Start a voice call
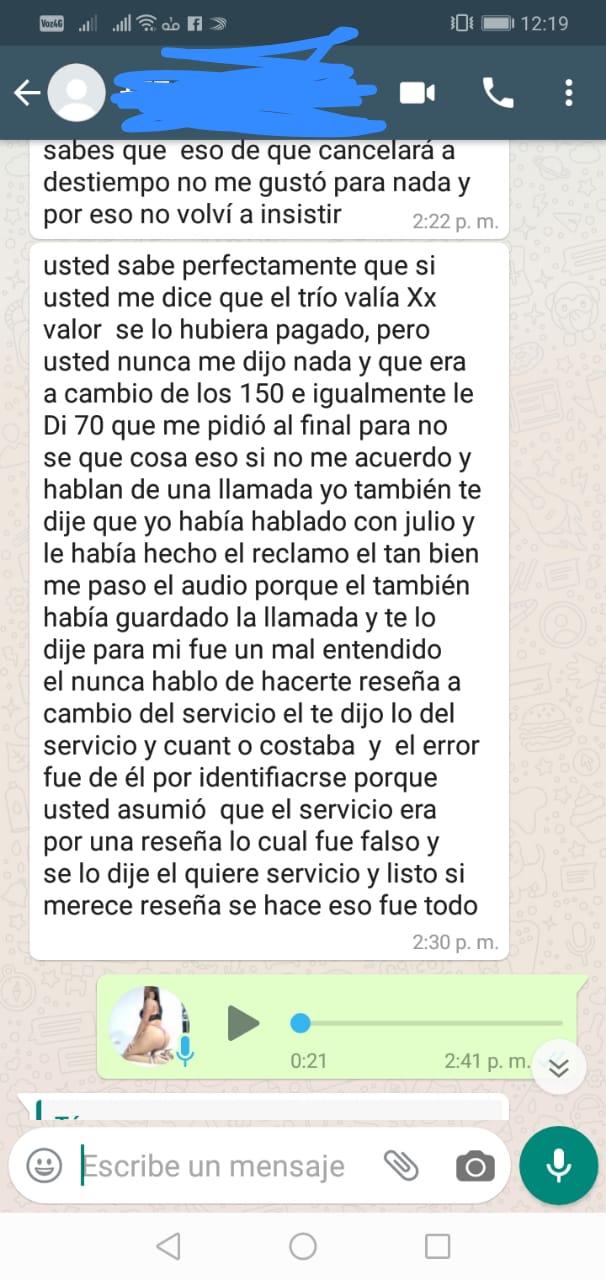This screenshot has height=1280, width=606. [x=497, y=93]
